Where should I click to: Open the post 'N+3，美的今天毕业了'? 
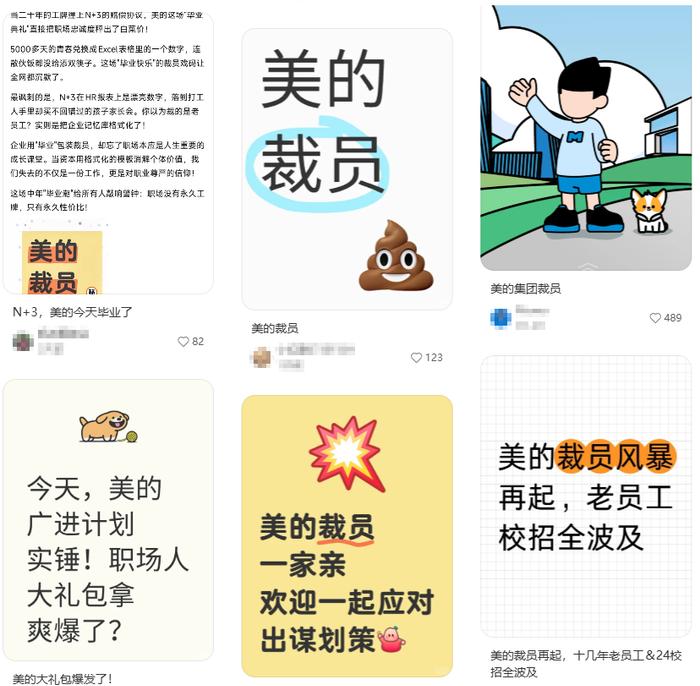(x=107, y=150)
